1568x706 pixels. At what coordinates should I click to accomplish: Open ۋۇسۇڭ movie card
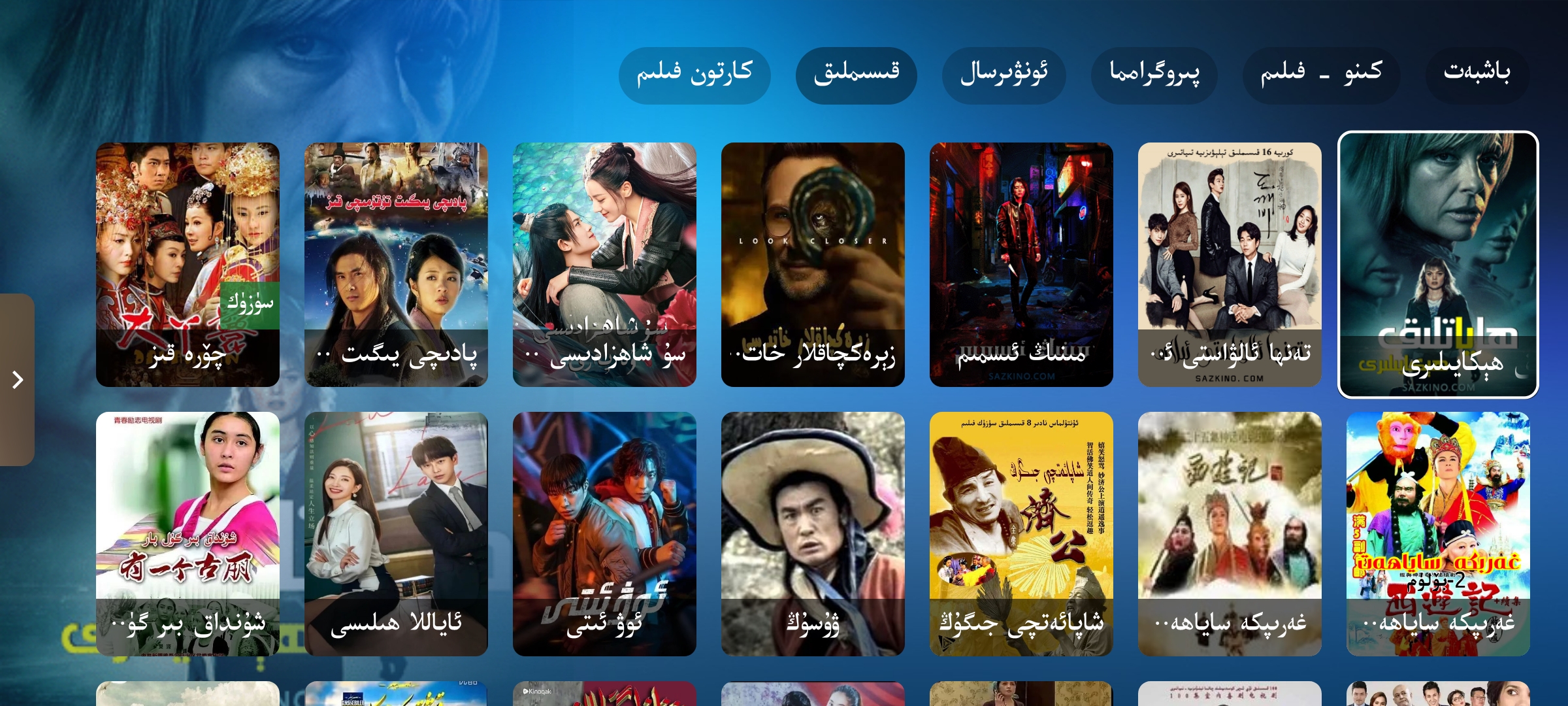click(x=813, y=534)
